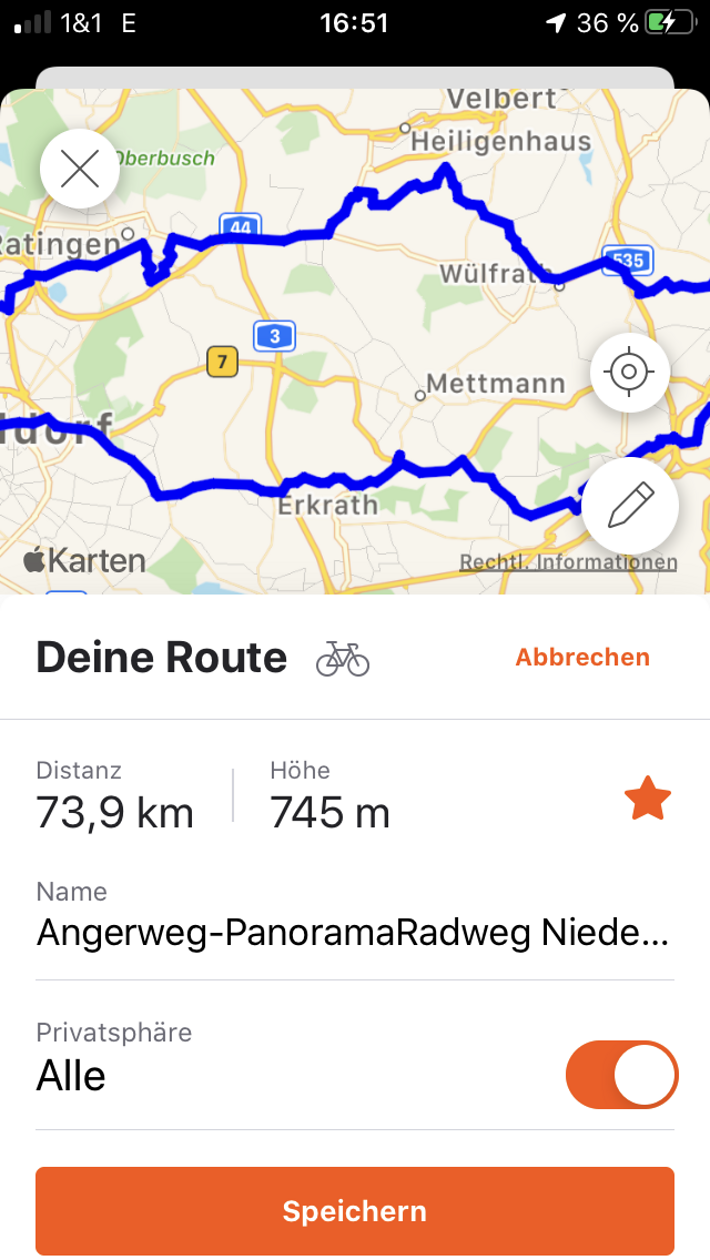
Task: Edit the route with the pencil button
Action: 629,506
